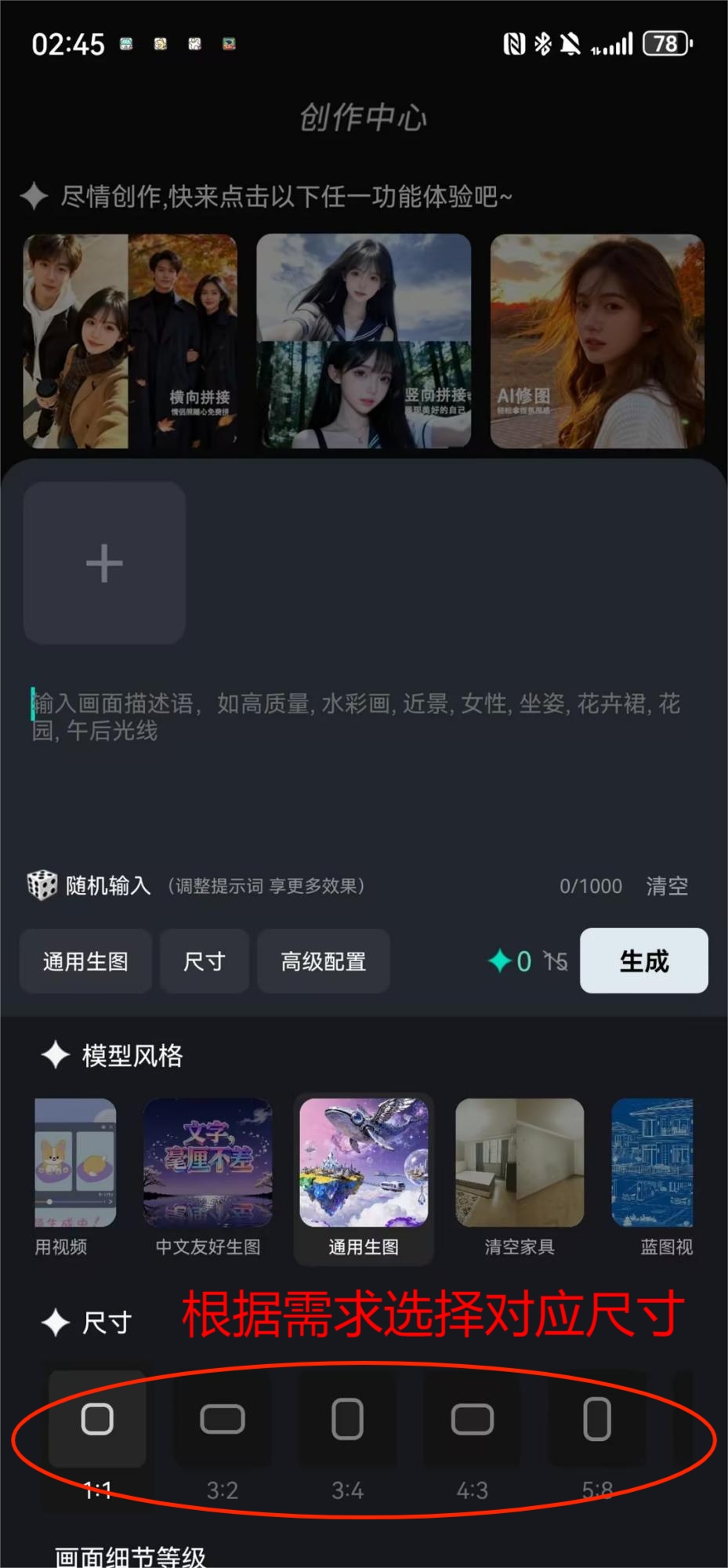Tap the 生成 generate button
The image size is (728, 1568).
point(643,961)
